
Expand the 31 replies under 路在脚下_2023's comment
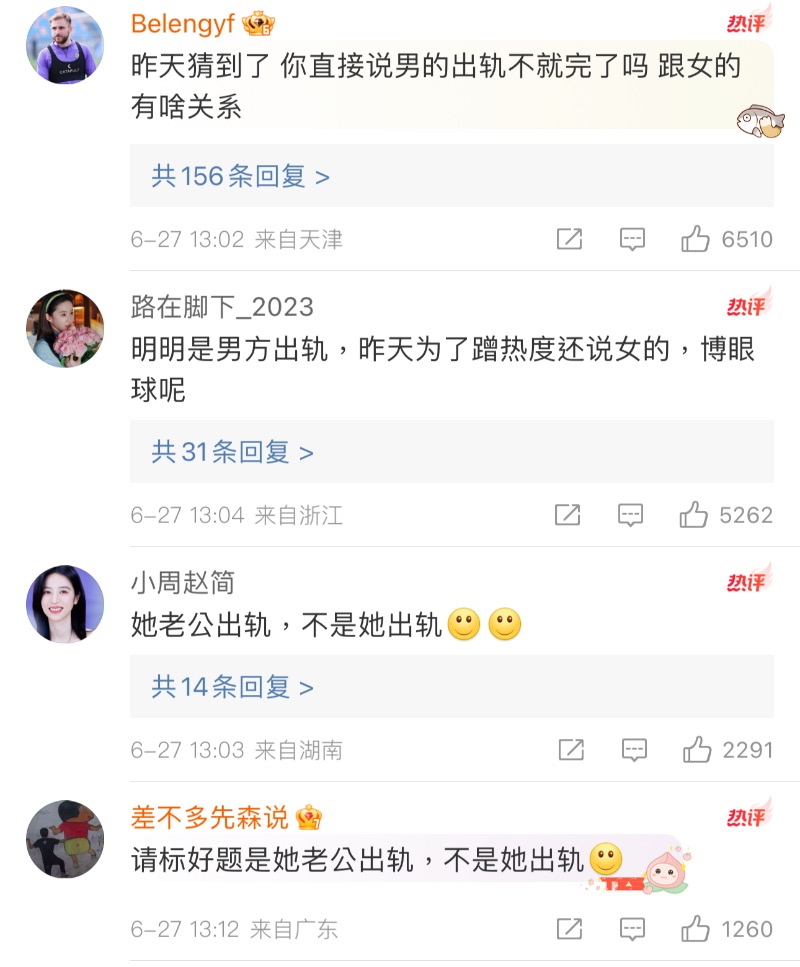232,452
